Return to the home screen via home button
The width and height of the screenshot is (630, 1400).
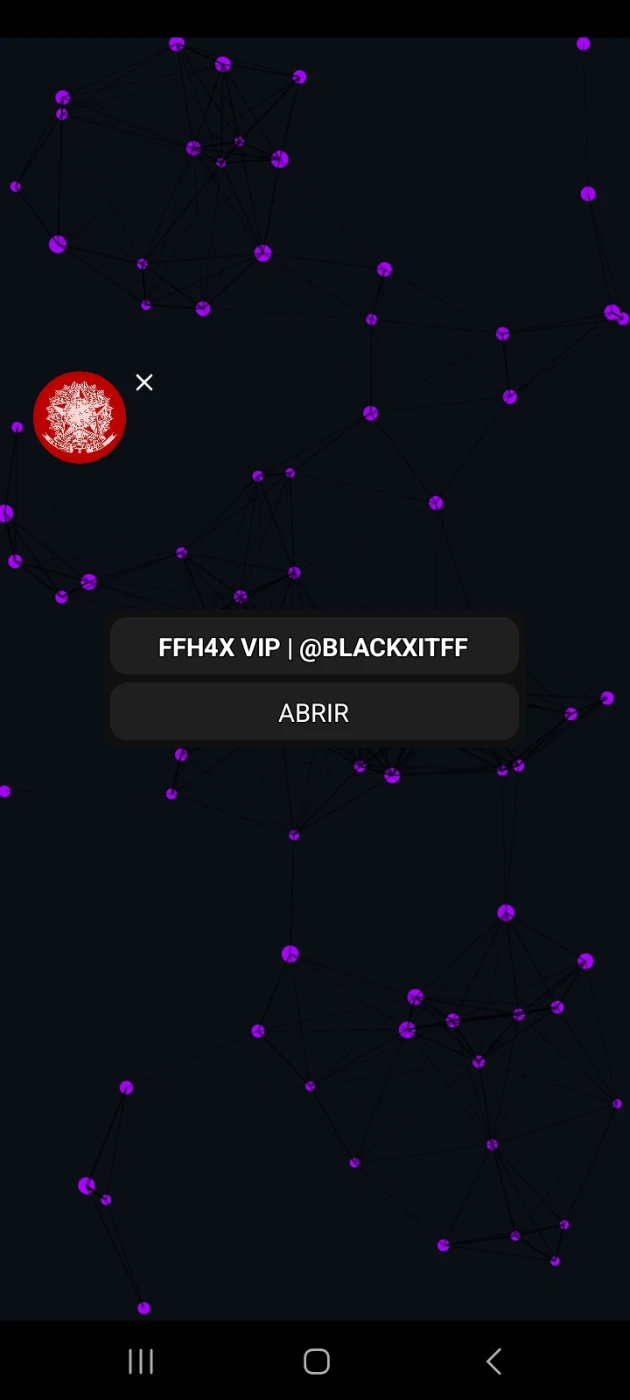[x=316, y=1361]
